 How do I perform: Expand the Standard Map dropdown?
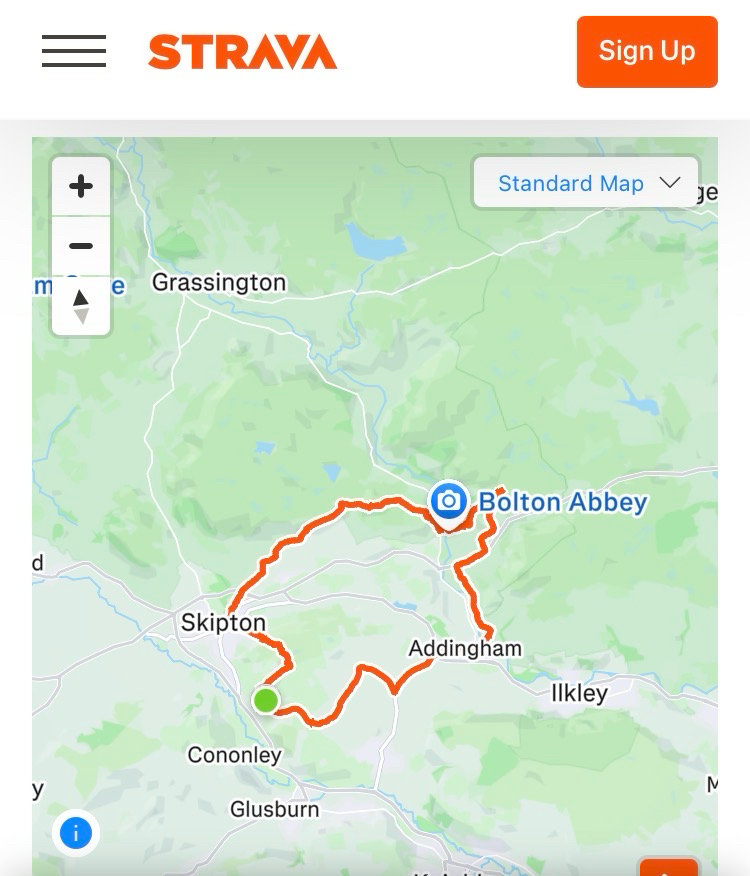588,183
